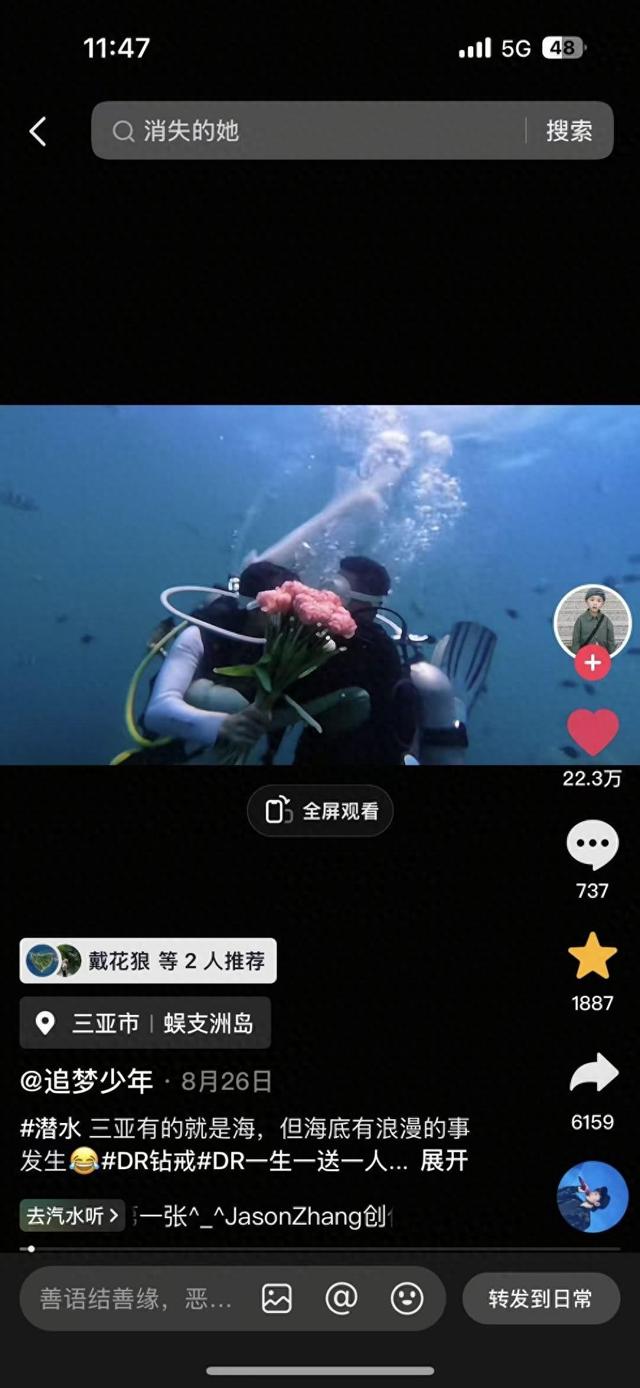Attach an image to the comment
Viewport: 640px width, 1388px height.
(x=277, y=1299)
